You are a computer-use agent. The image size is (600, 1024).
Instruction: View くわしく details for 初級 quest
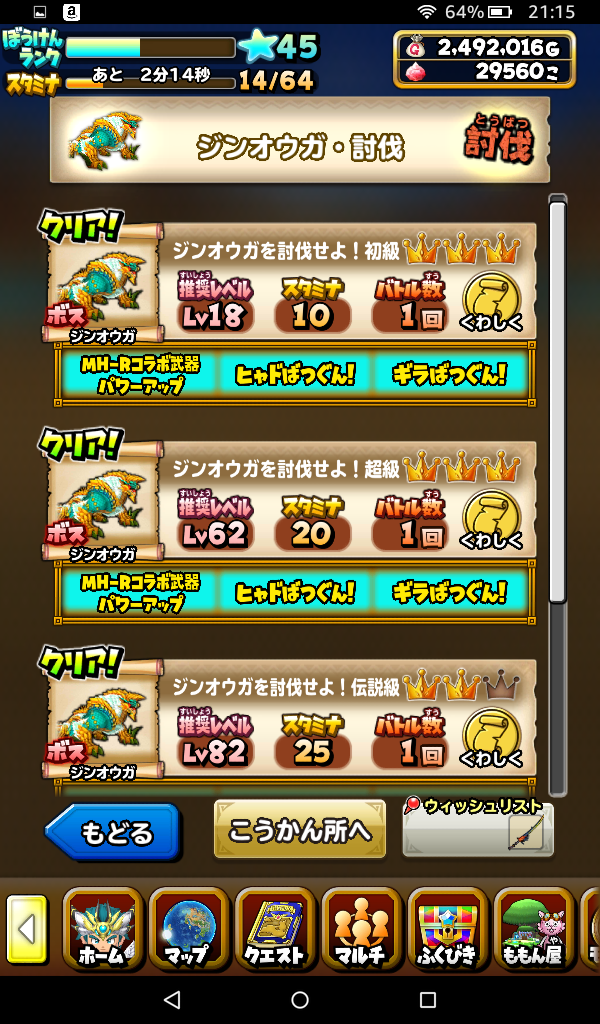[x=492, y=300]
